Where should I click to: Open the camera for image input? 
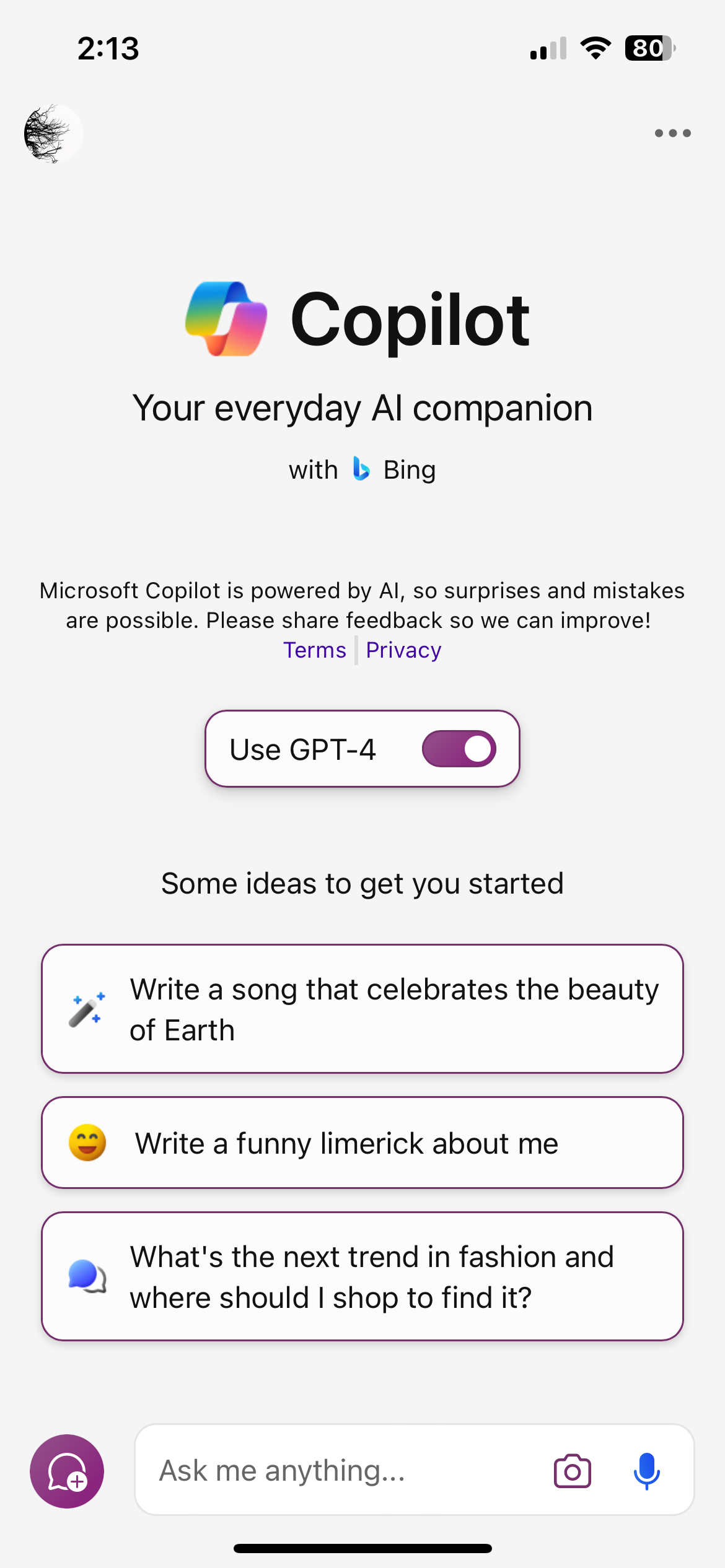[572, 1471]
